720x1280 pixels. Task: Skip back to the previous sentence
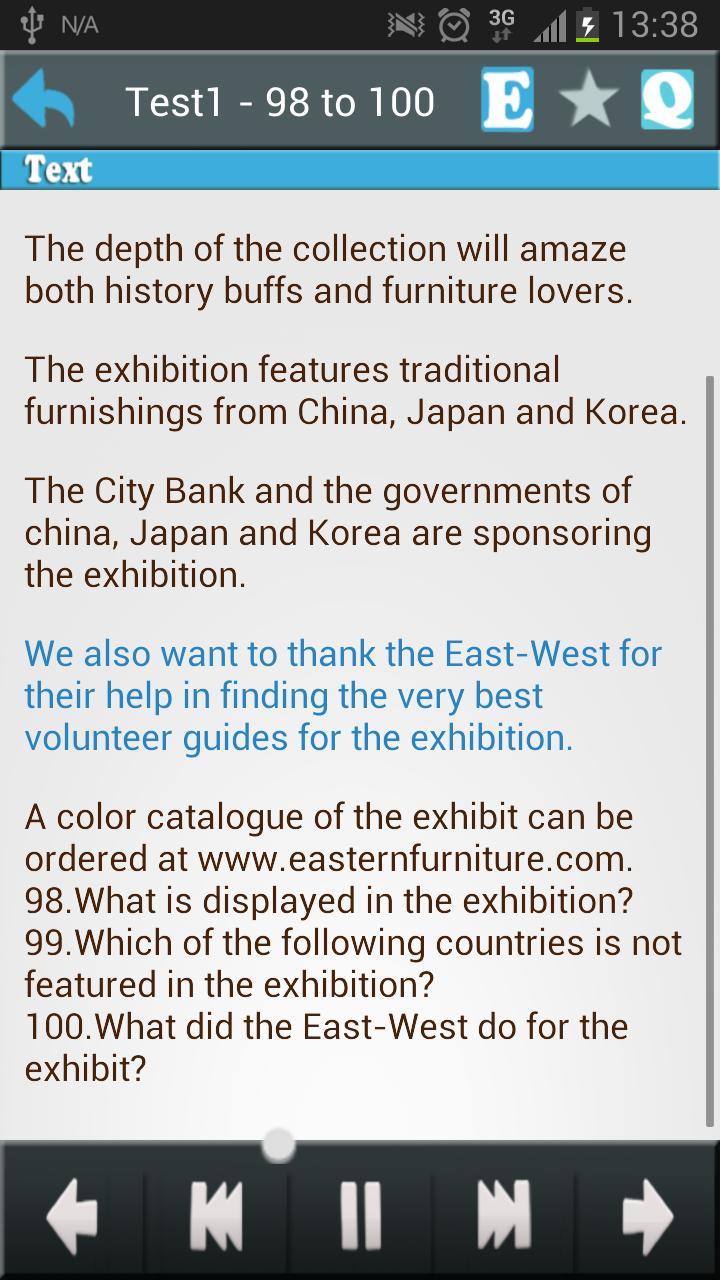click(x=216, y=1216)
